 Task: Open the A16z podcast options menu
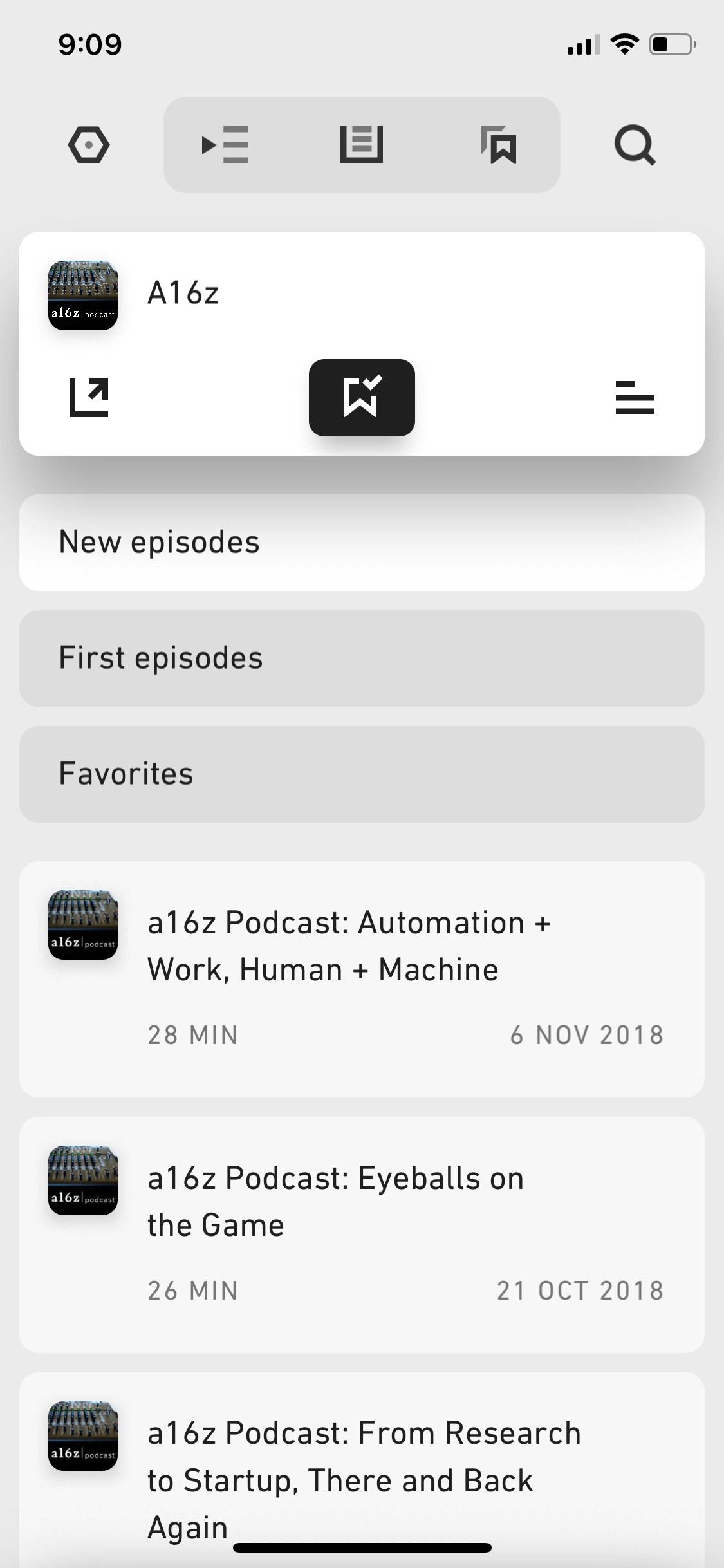click(x=635, y=398)
